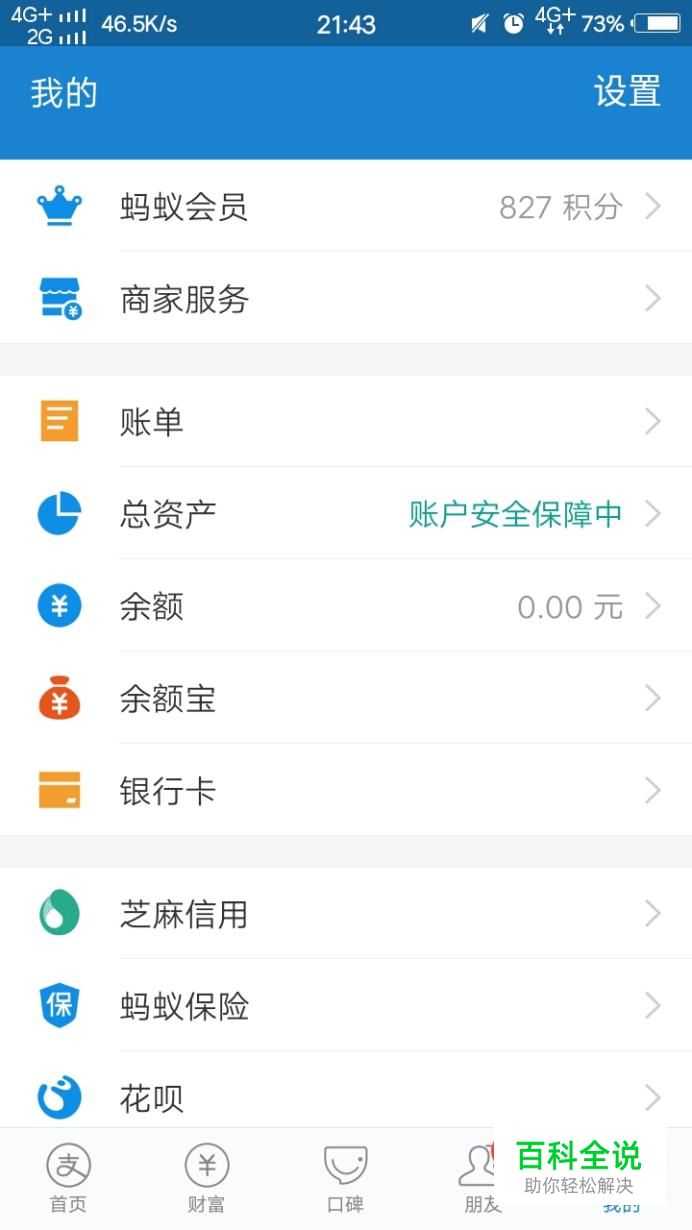Open 余额宝
This screenshot has width=692, height=1230.
(346, 698)
